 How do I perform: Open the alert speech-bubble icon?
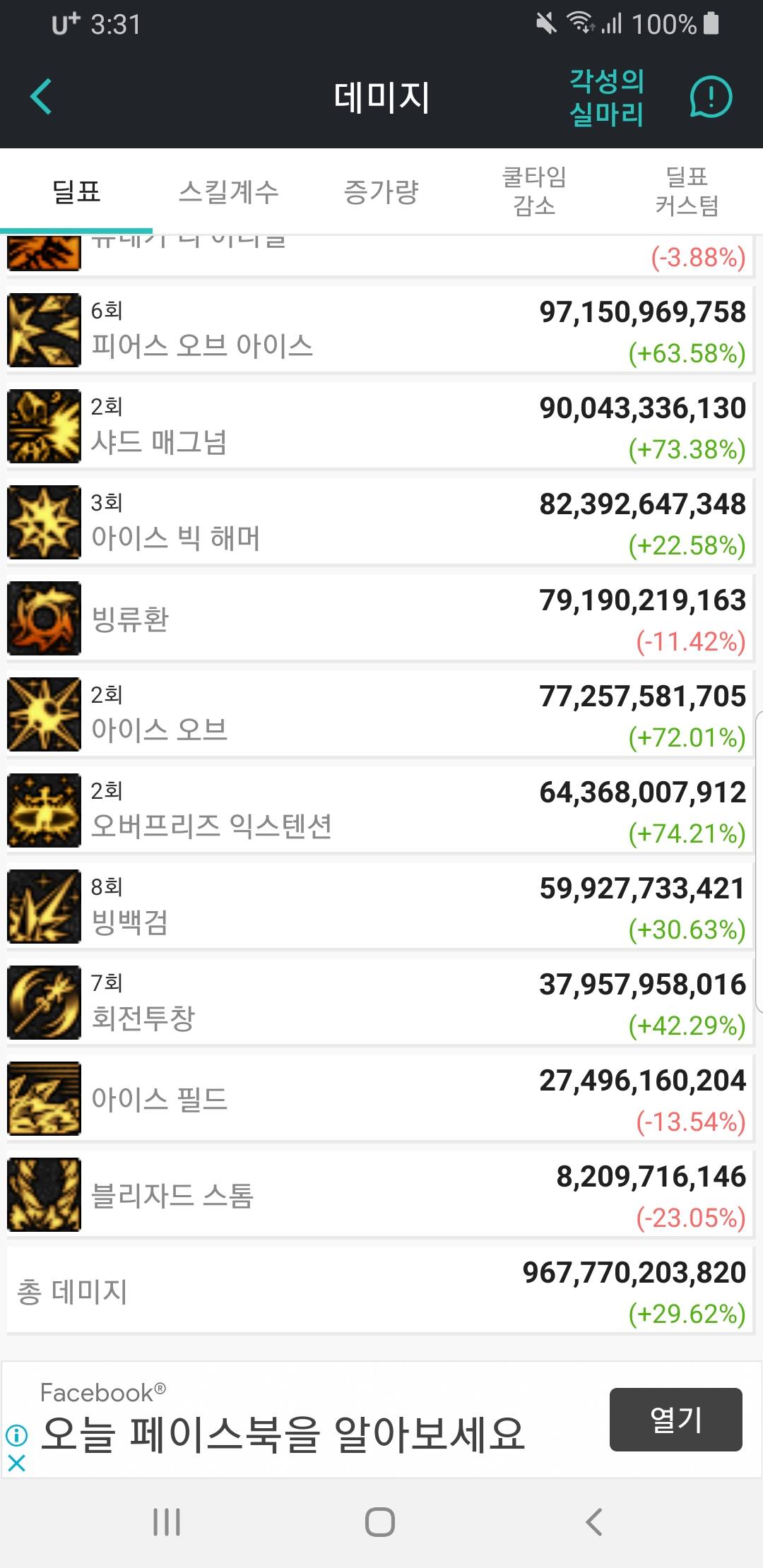710,97
